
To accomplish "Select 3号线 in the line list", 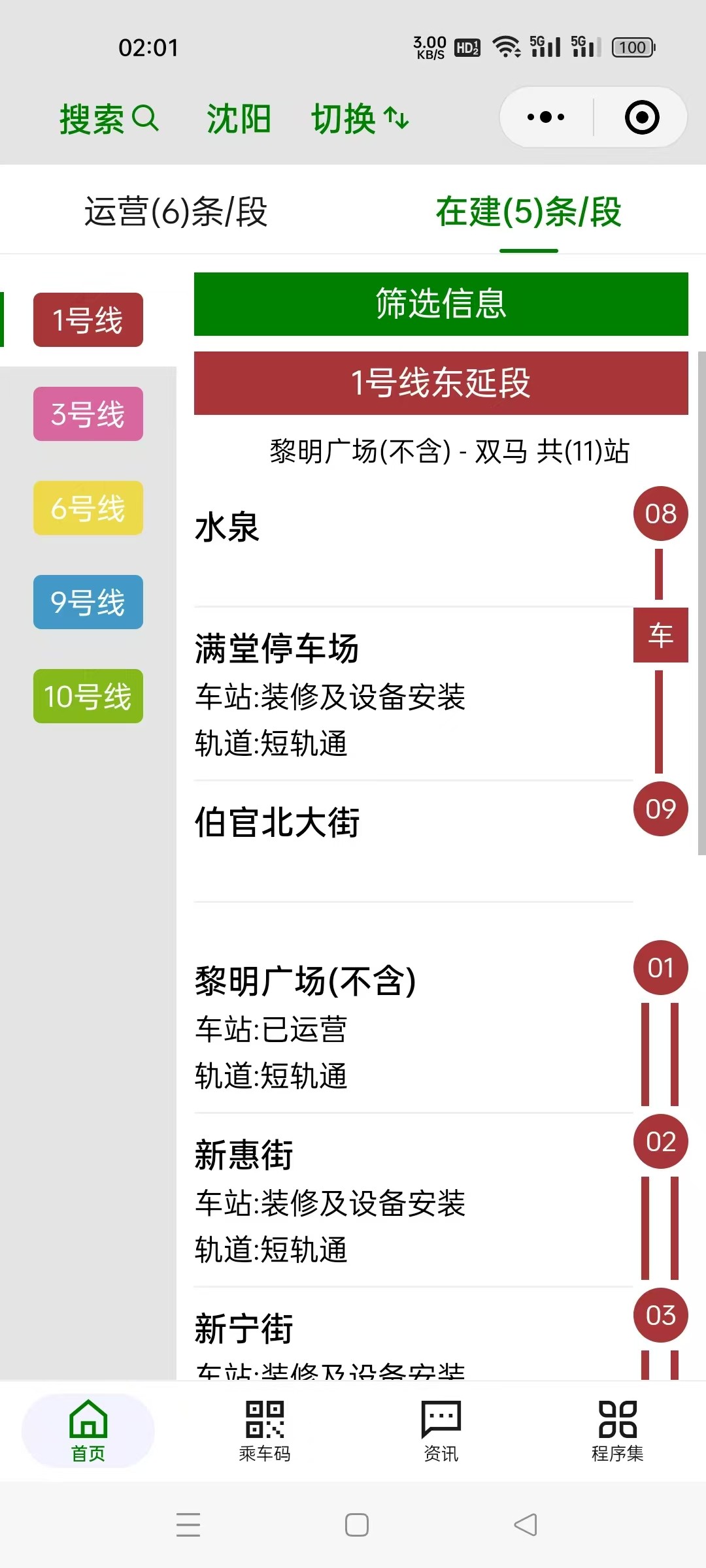I will 88,414.
